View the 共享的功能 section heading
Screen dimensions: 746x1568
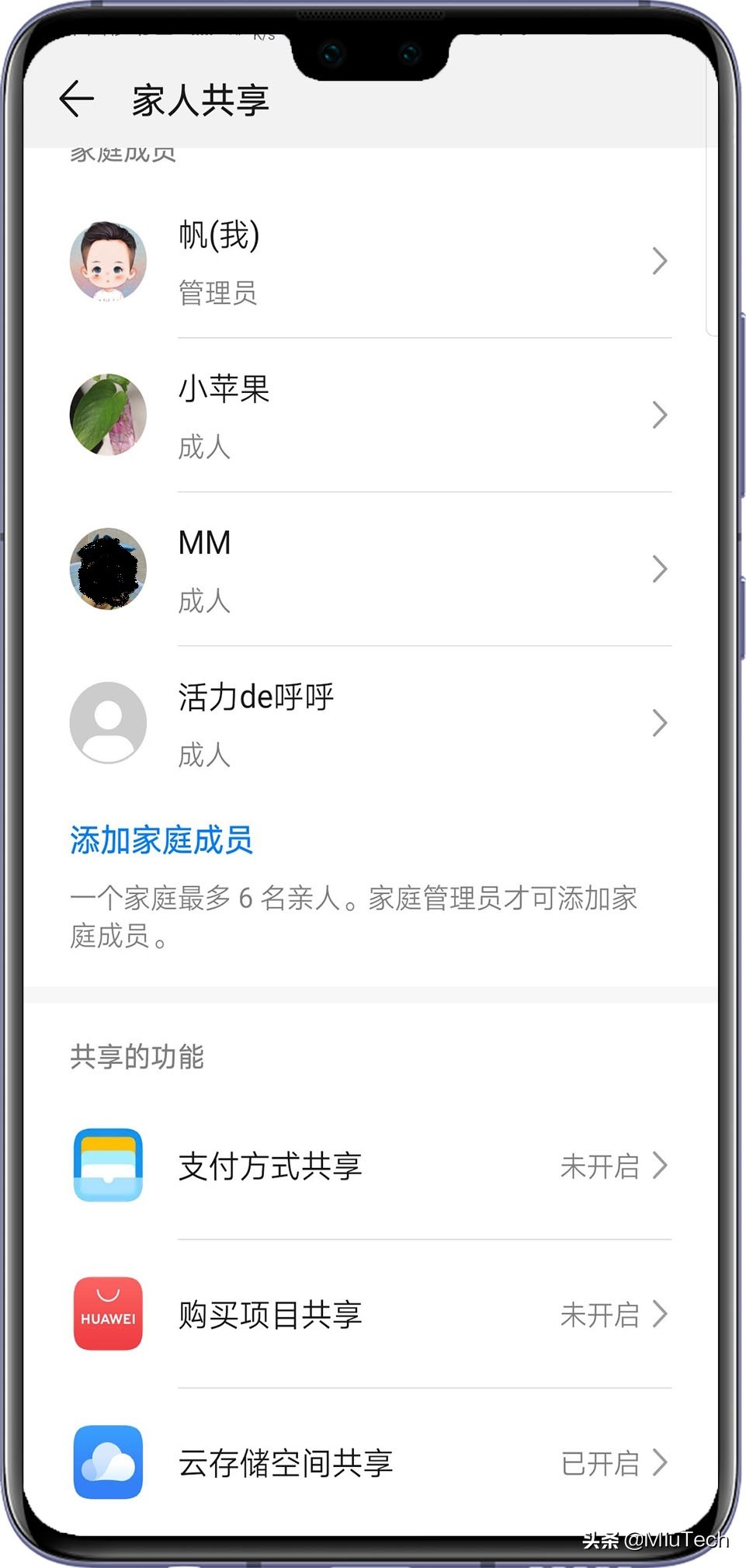coord(136,1055)
